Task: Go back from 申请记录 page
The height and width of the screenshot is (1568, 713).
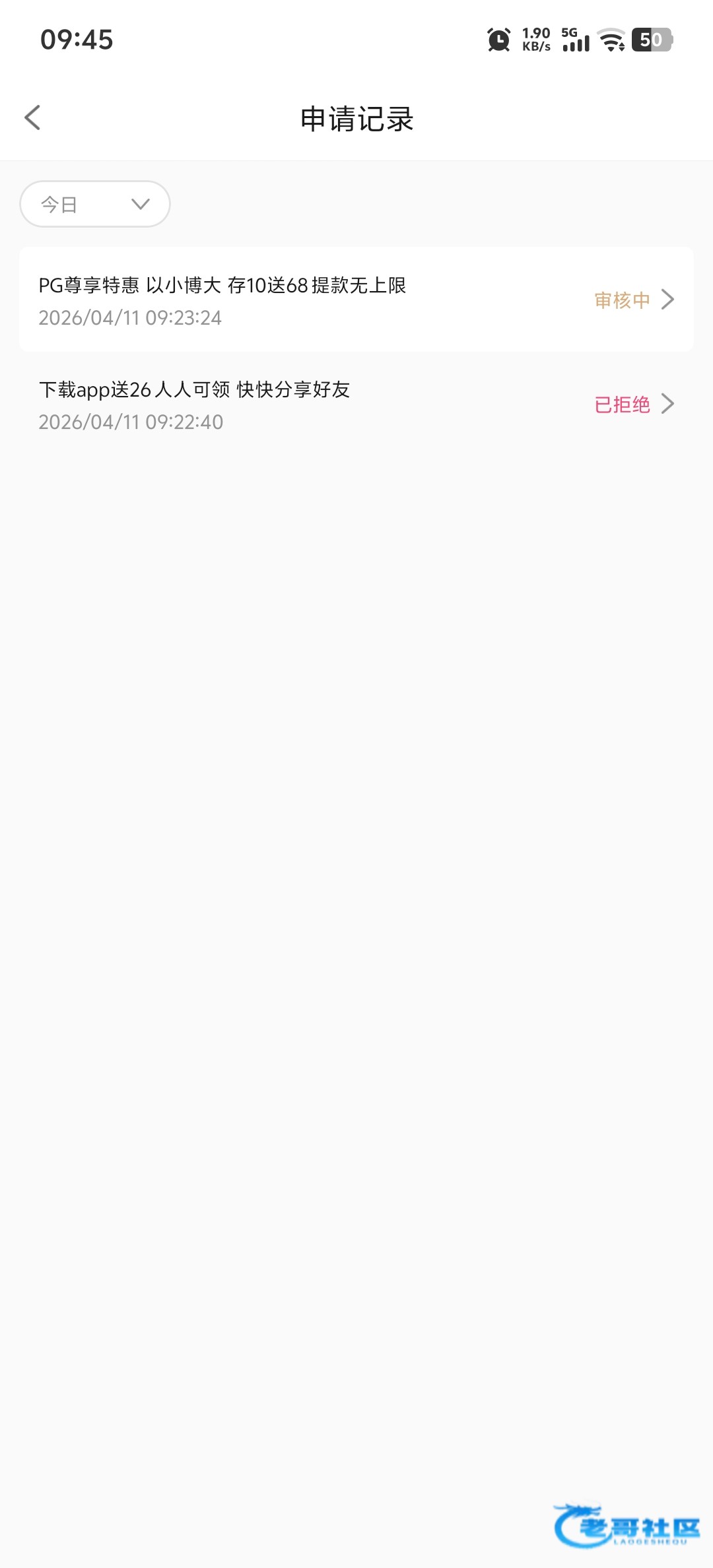Action: 32,118
